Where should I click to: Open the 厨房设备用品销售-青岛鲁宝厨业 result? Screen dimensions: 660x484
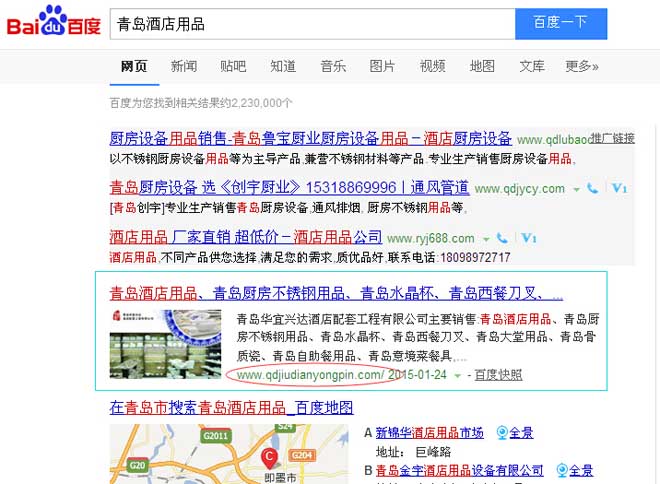tap(310, 138)
